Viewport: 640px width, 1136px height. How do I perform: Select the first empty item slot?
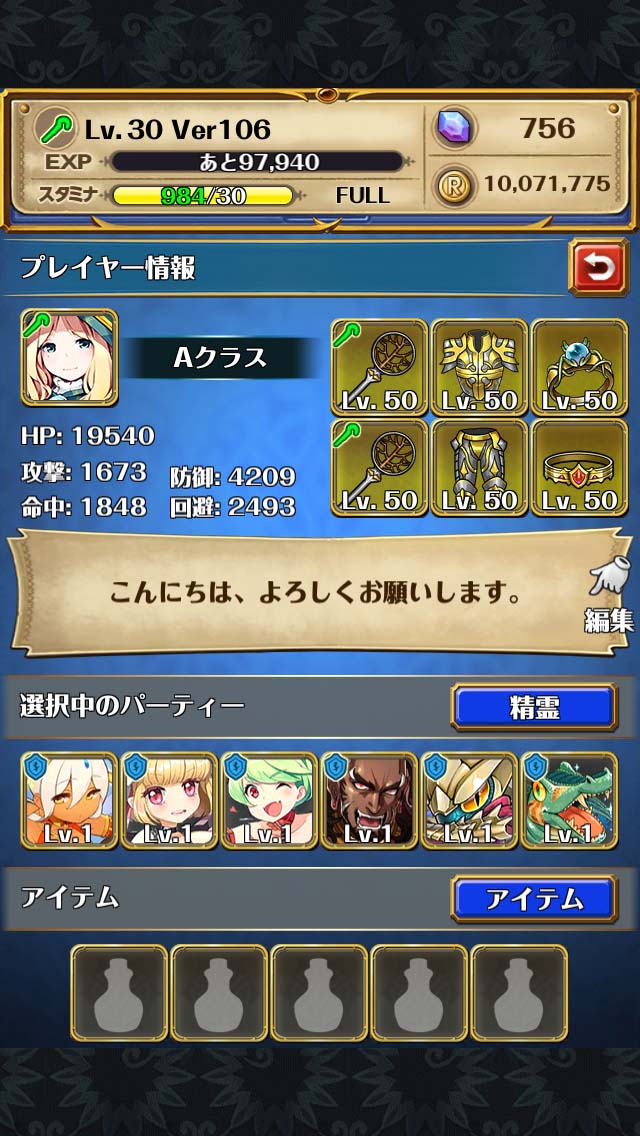(x=120, y=993)
